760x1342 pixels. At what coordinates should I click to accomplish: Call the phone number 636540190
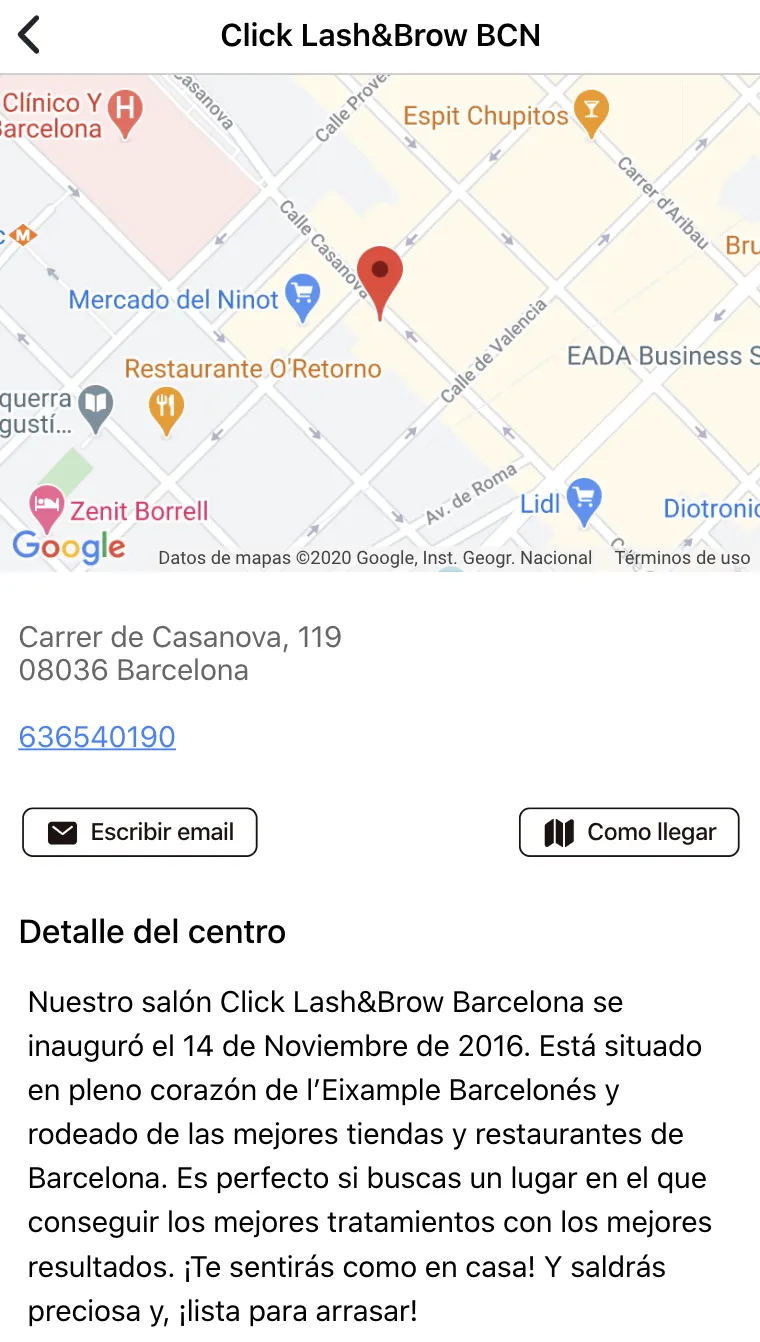(97, 737)
